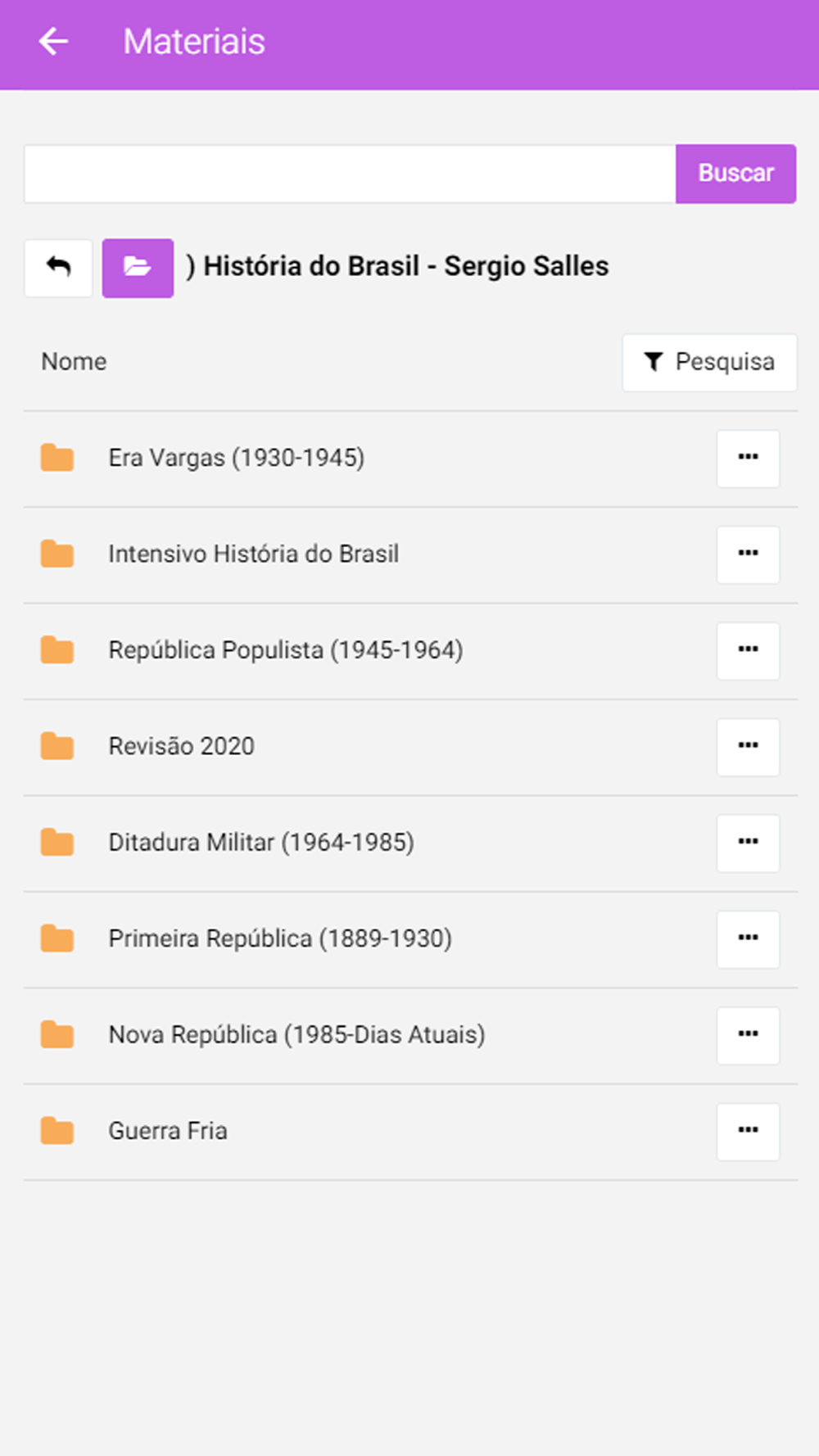
Task: Open the Guerra Fria folder
Action: [168, 1131]
